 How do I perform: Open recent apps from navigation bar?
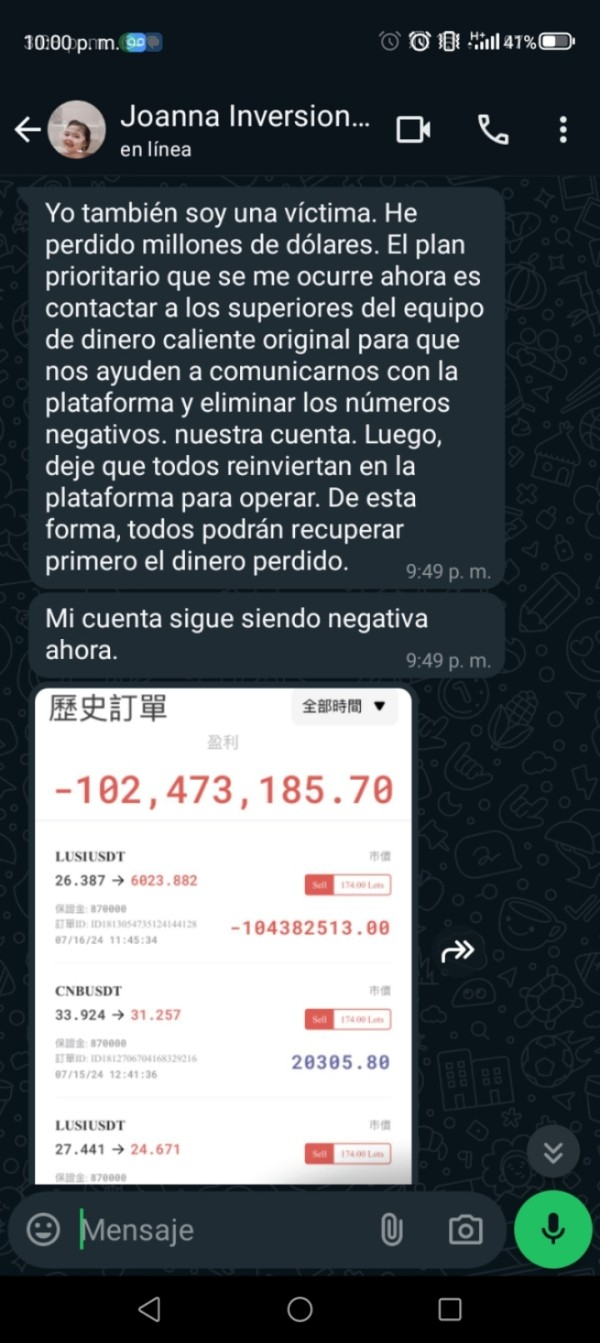[450, 1309]
